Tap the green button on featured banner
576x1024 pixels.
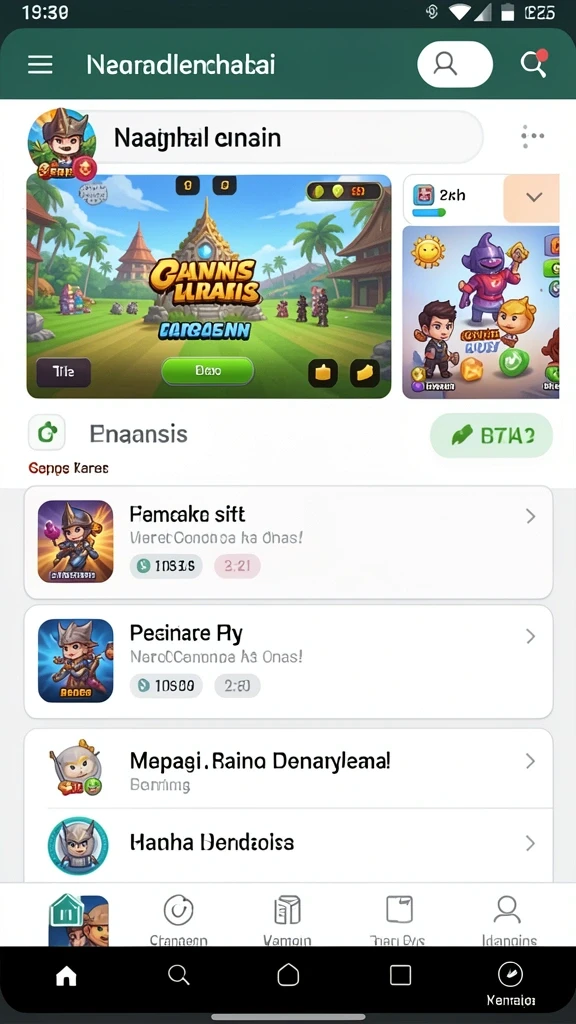point(207,370)
